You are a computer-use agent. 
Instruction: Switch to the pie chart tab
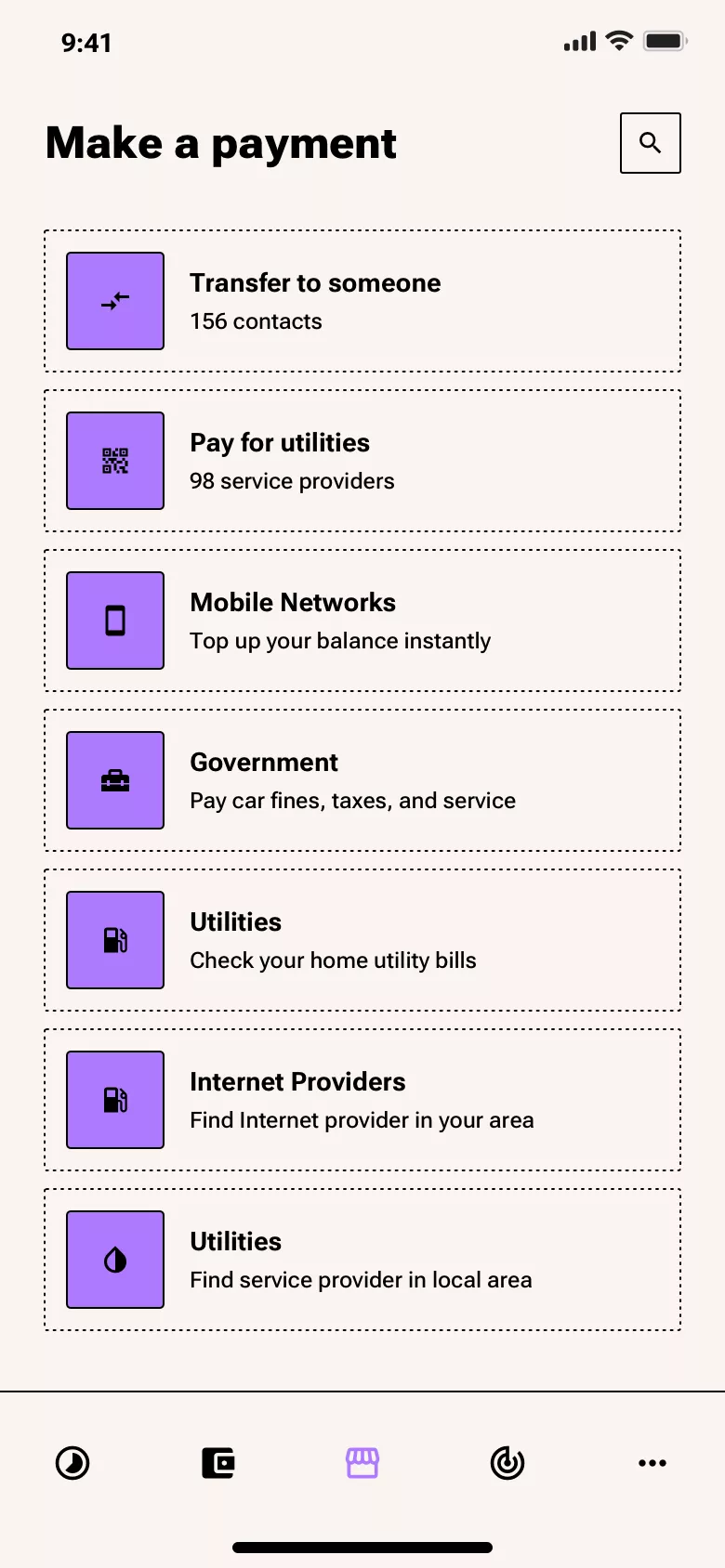(x=72, y=1463)
